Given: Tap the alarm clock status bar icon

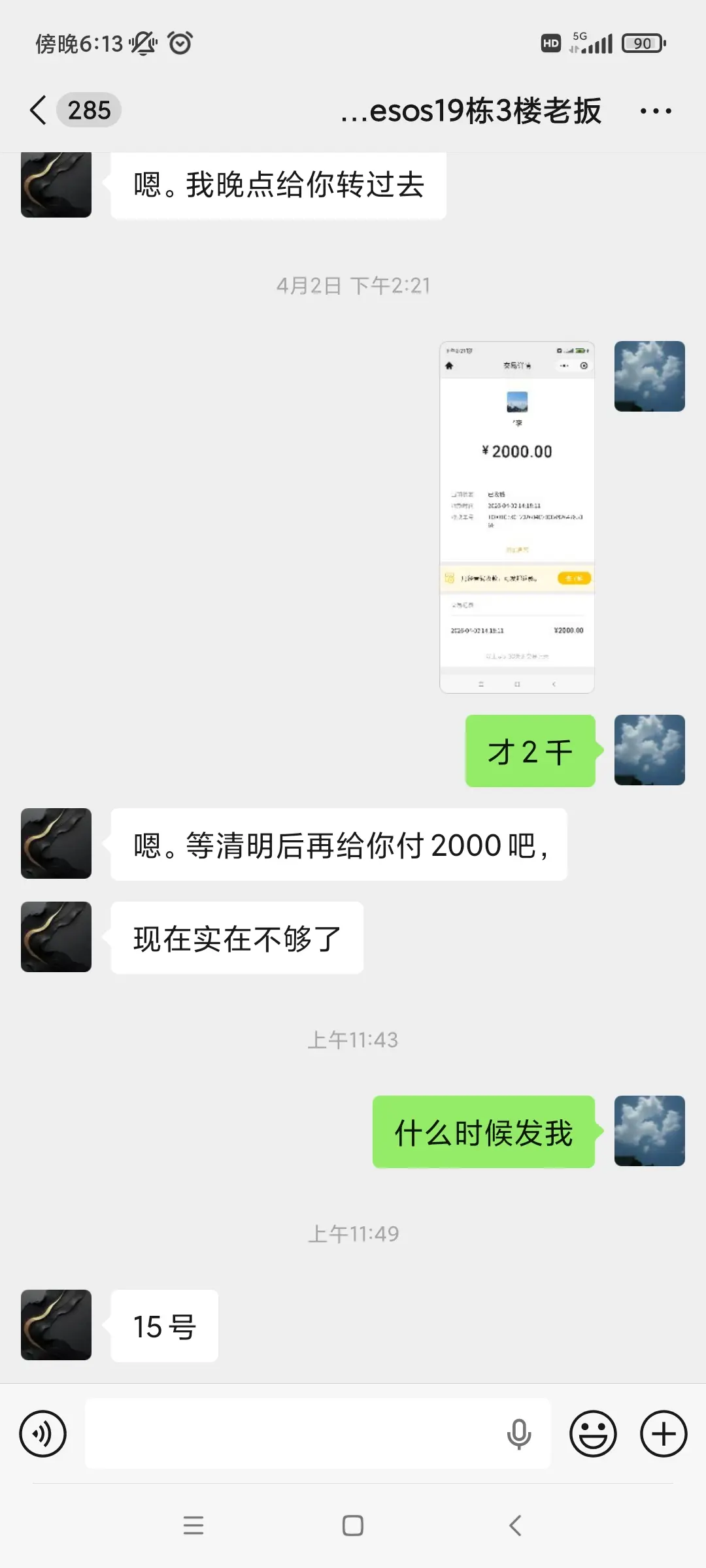Looking at the screenshot, I should tap(178, 43).
